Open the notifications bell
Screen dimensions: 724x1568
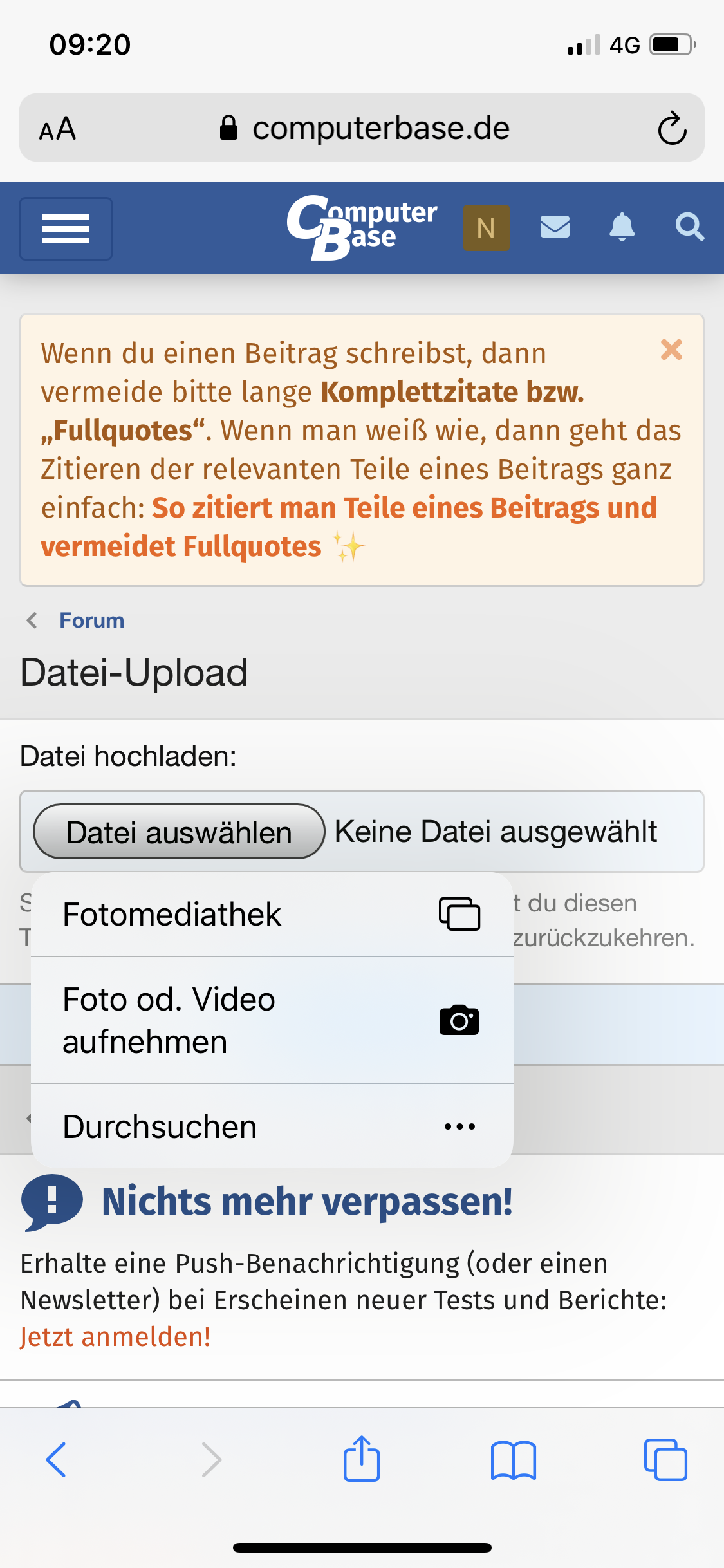click(622, 227)
